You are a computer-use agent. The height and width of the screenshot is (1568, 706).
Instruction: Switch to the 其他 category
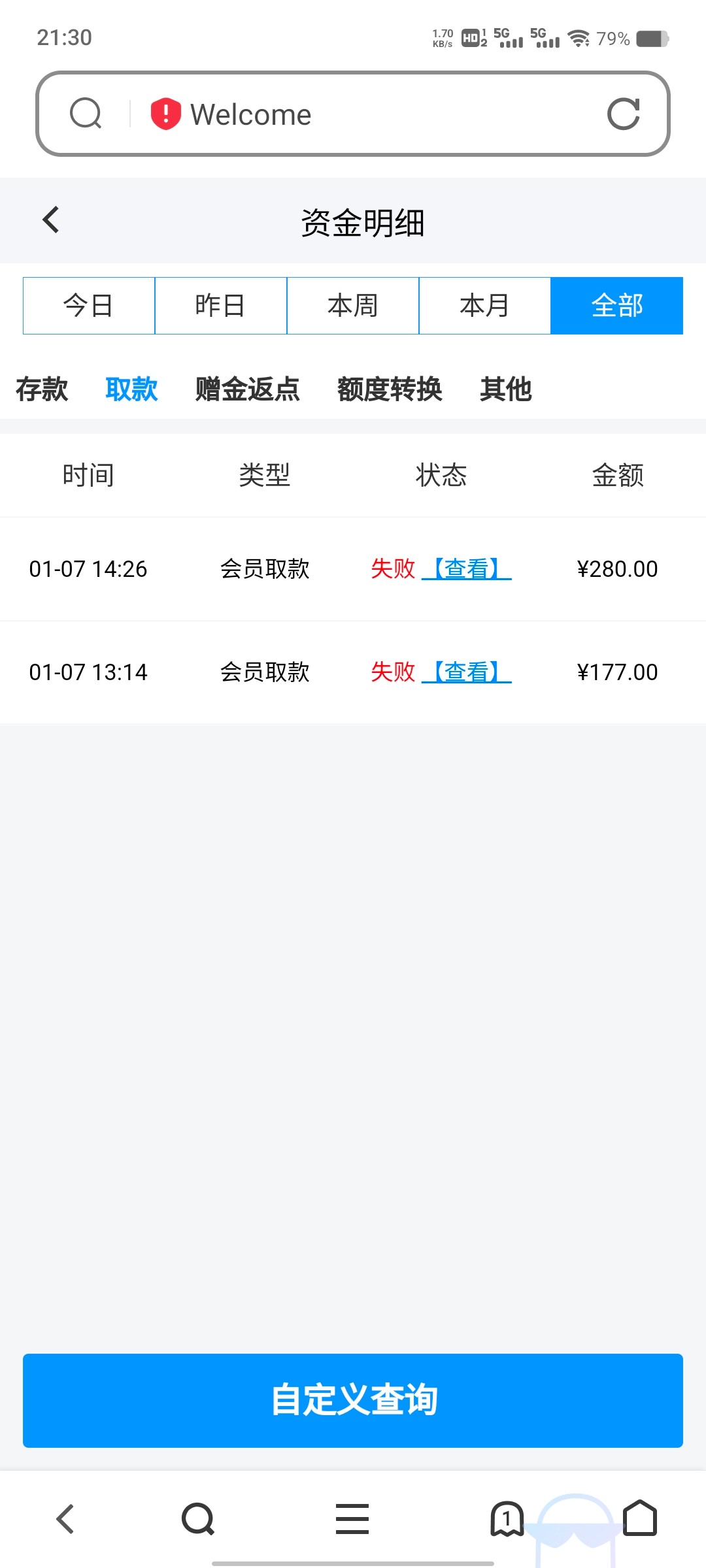(505, 389)
